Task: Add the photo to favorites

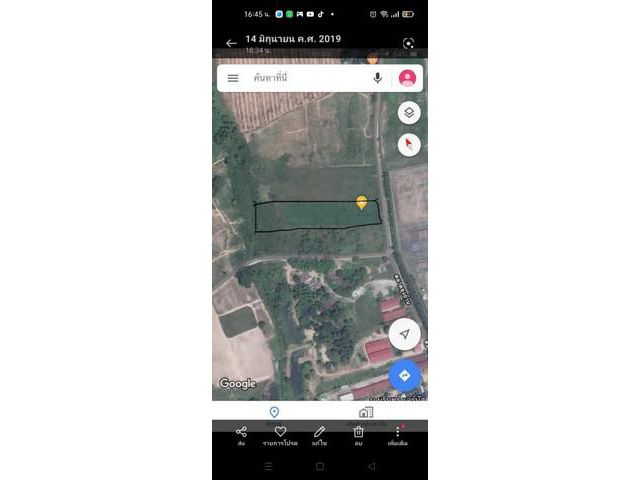Action: (280, 433)
